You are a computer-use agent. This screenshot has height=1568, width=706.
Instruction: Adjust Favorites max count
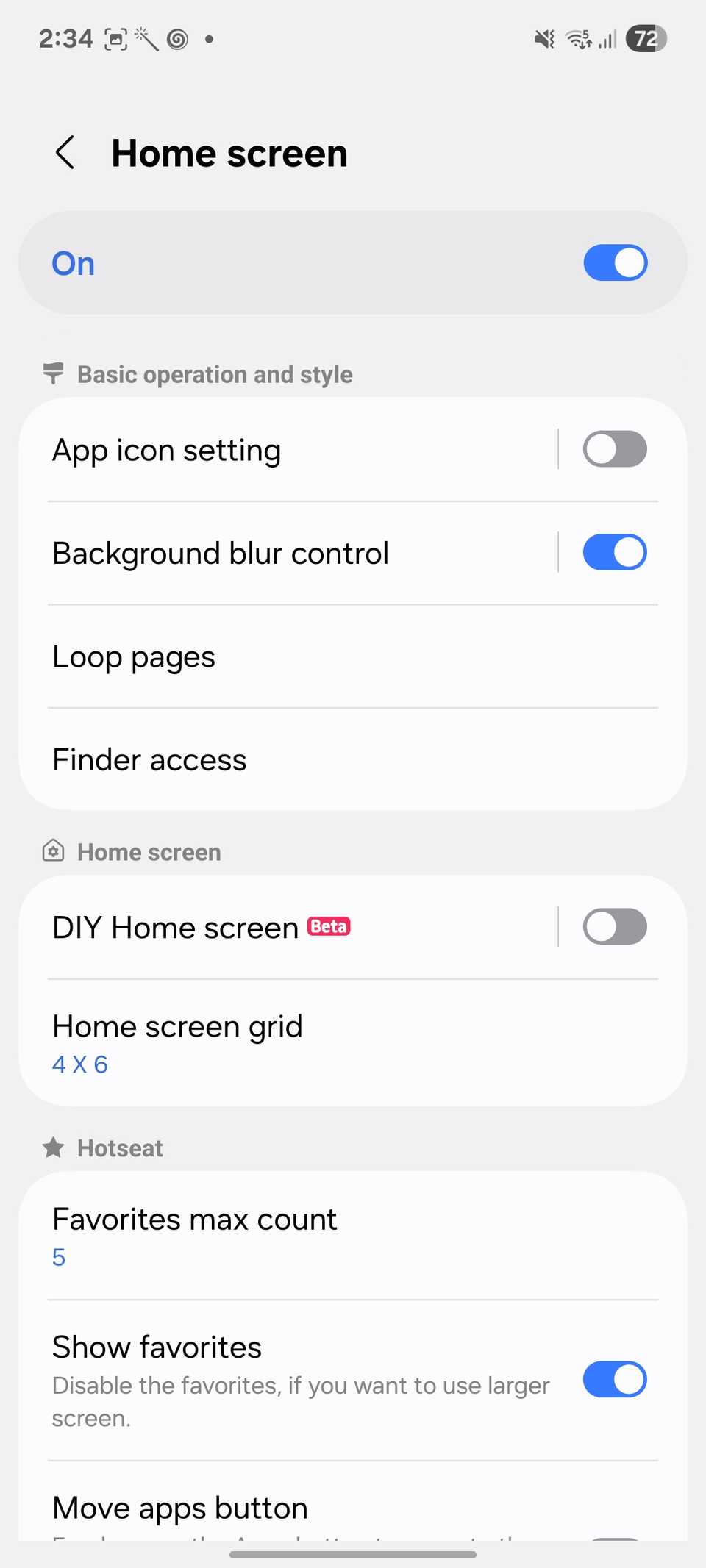coord(353,1236)
